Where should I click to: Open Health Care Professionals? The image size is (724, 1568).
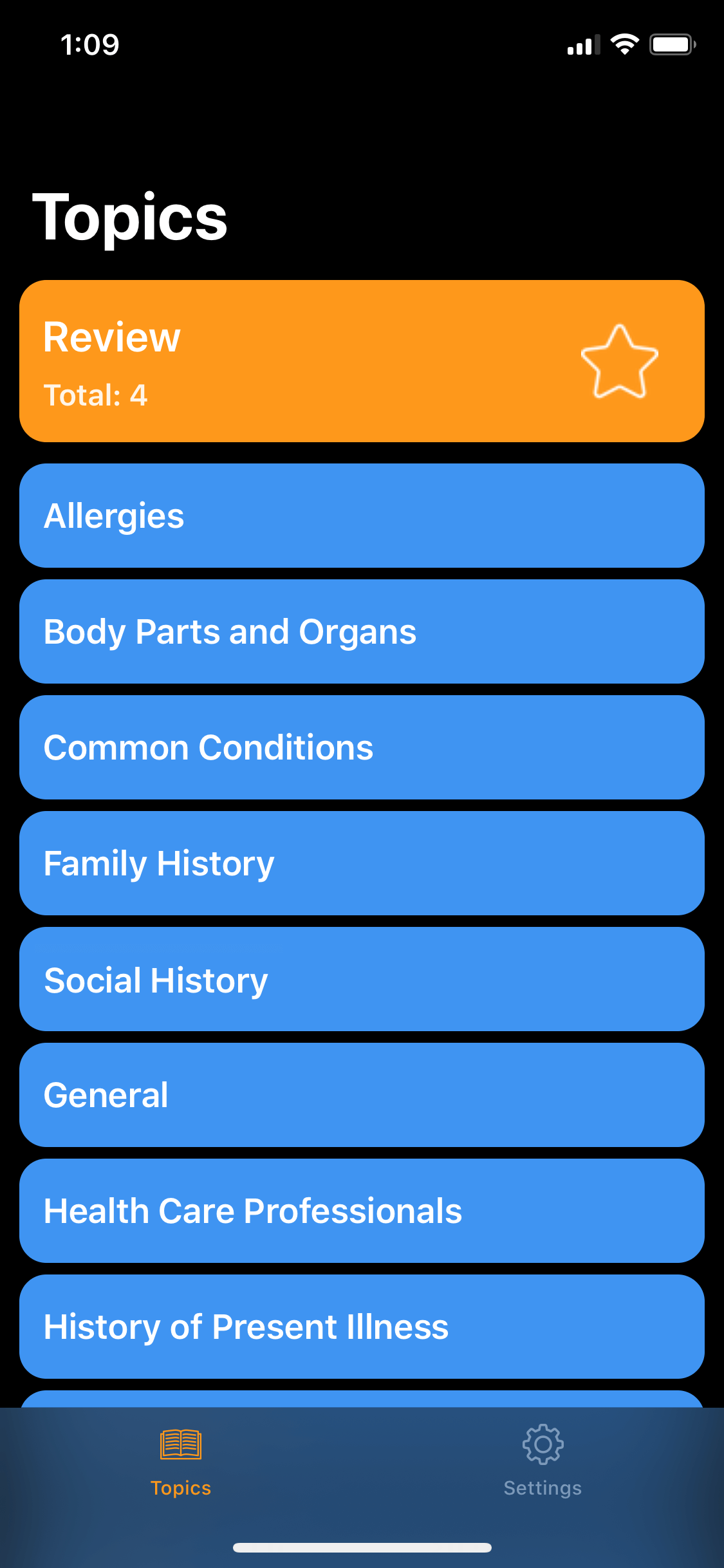point(362,1211)
